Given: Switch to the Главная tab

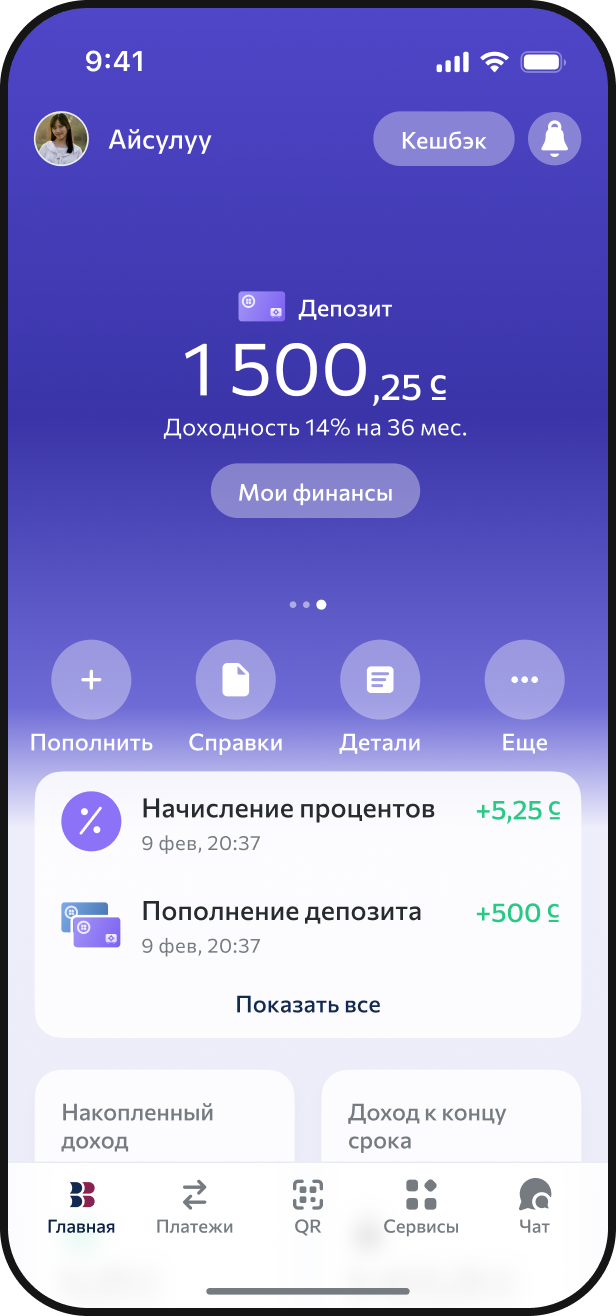Looking at the screenshot, I should click(x=81, y=1206).
